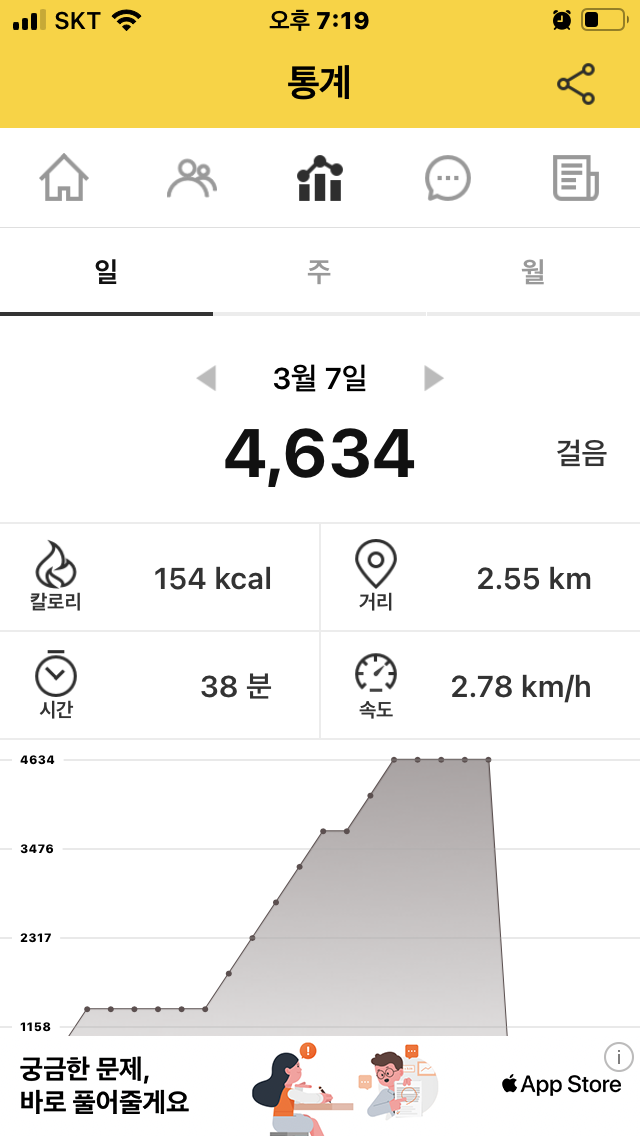Select the 일 (day) view
The height and width of the screenshot is (1136, 640).
107,272
